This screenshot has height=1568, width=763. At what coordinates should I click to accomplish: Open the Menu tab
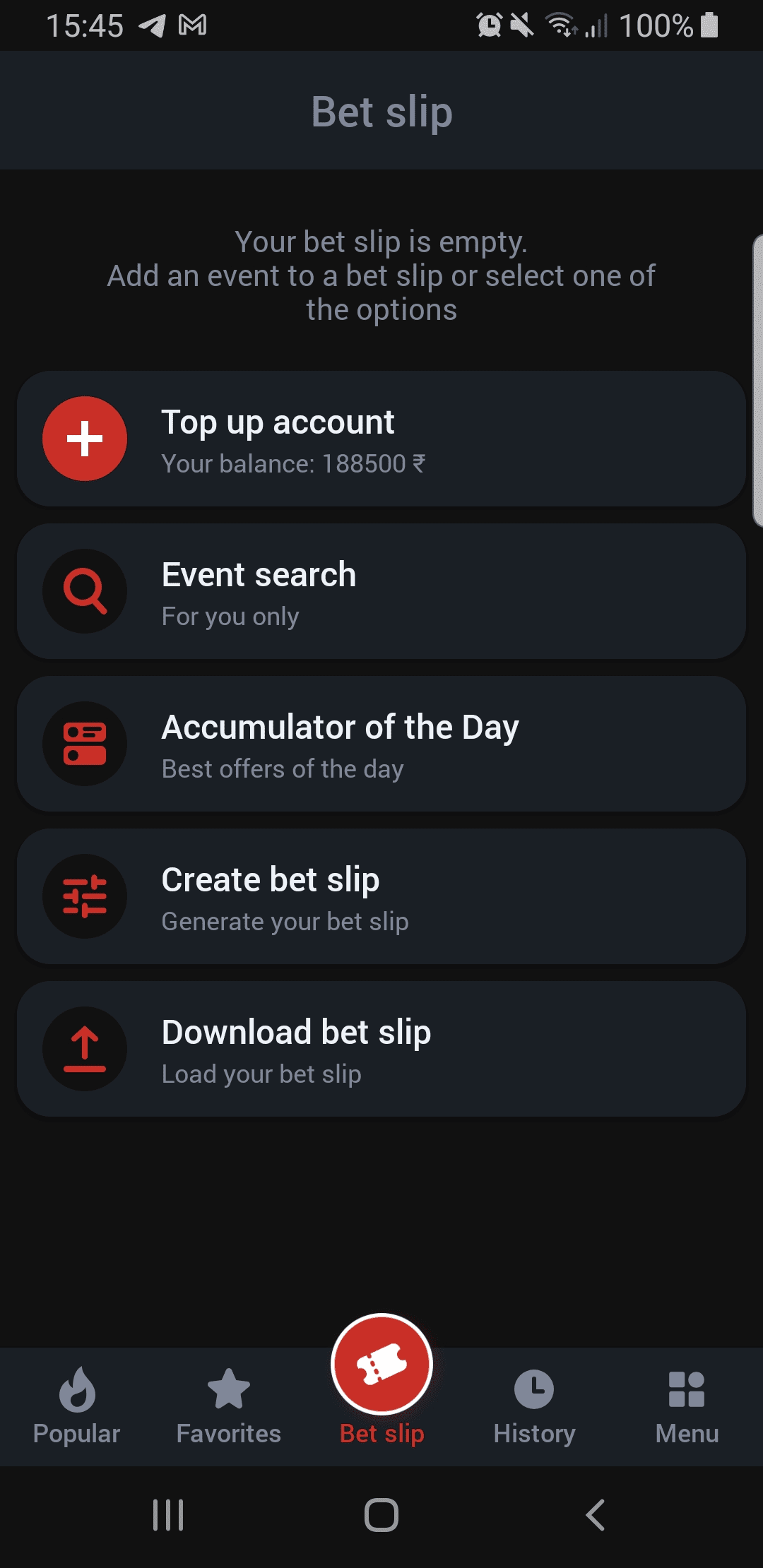click(687, 1406)
